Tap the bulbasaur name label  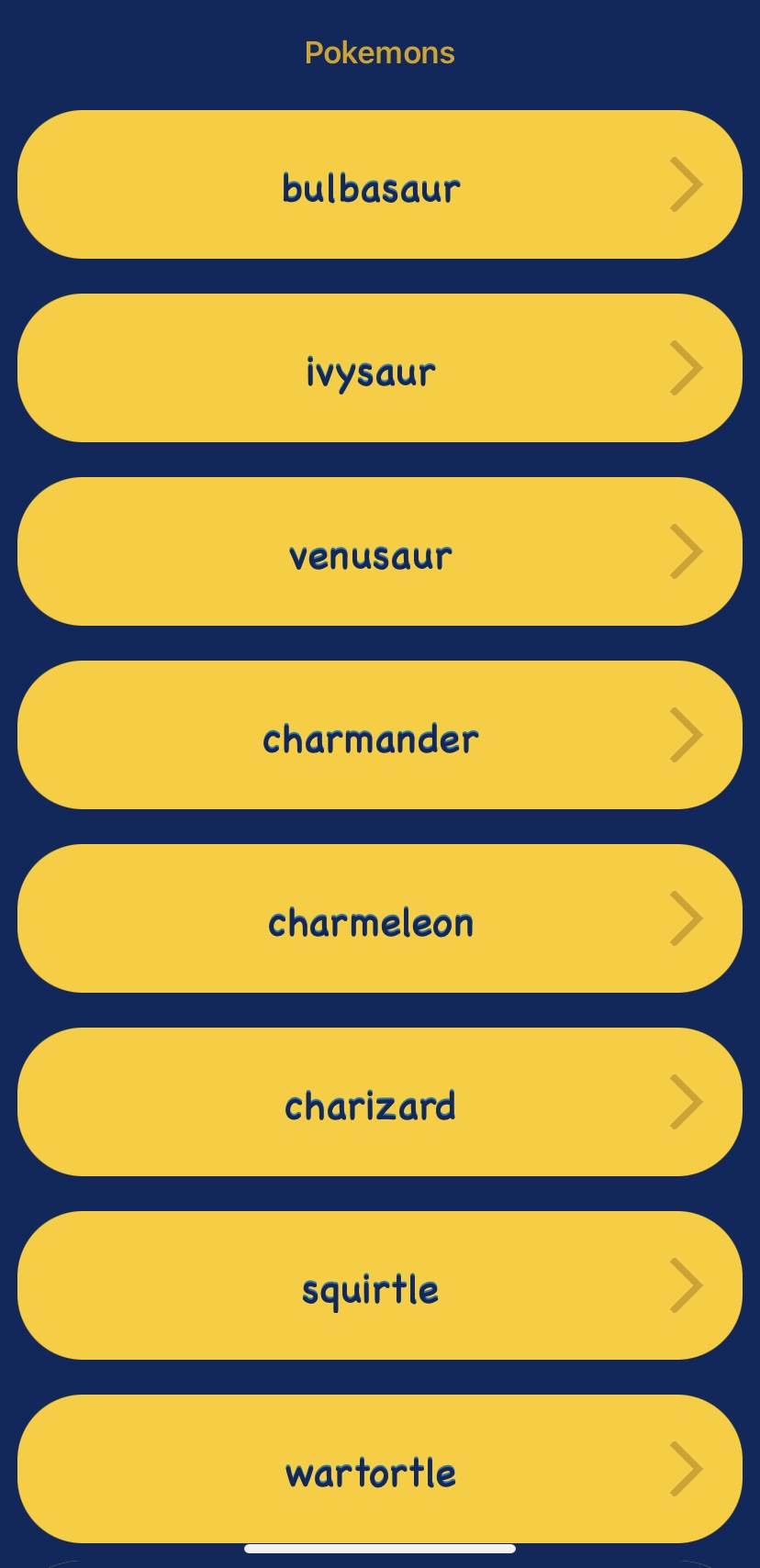click(371, 187)
